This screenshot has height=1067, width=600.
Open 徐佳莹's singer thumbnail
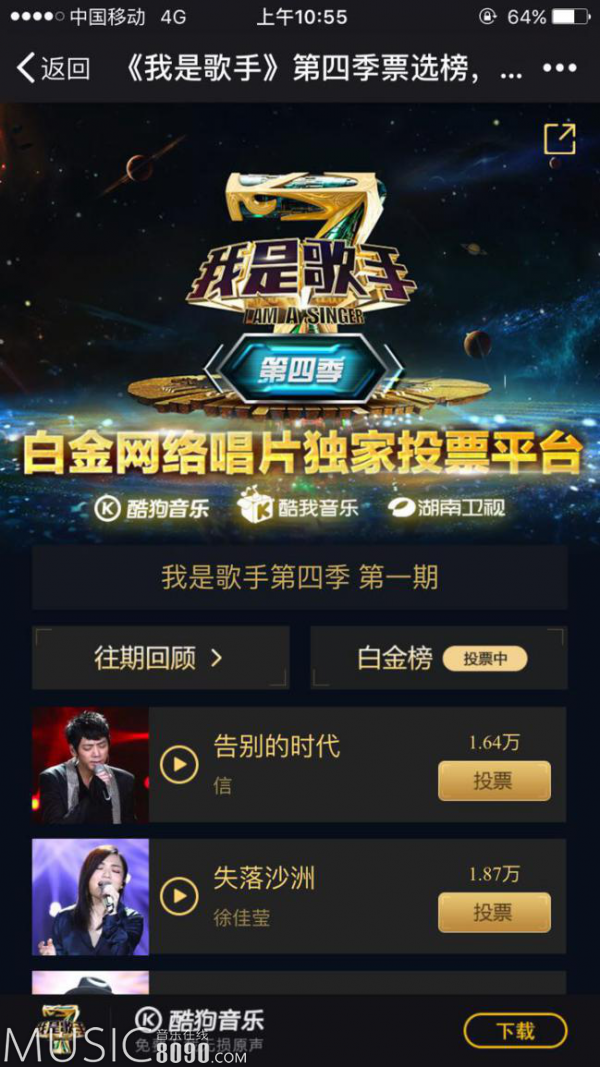point(90,896)
